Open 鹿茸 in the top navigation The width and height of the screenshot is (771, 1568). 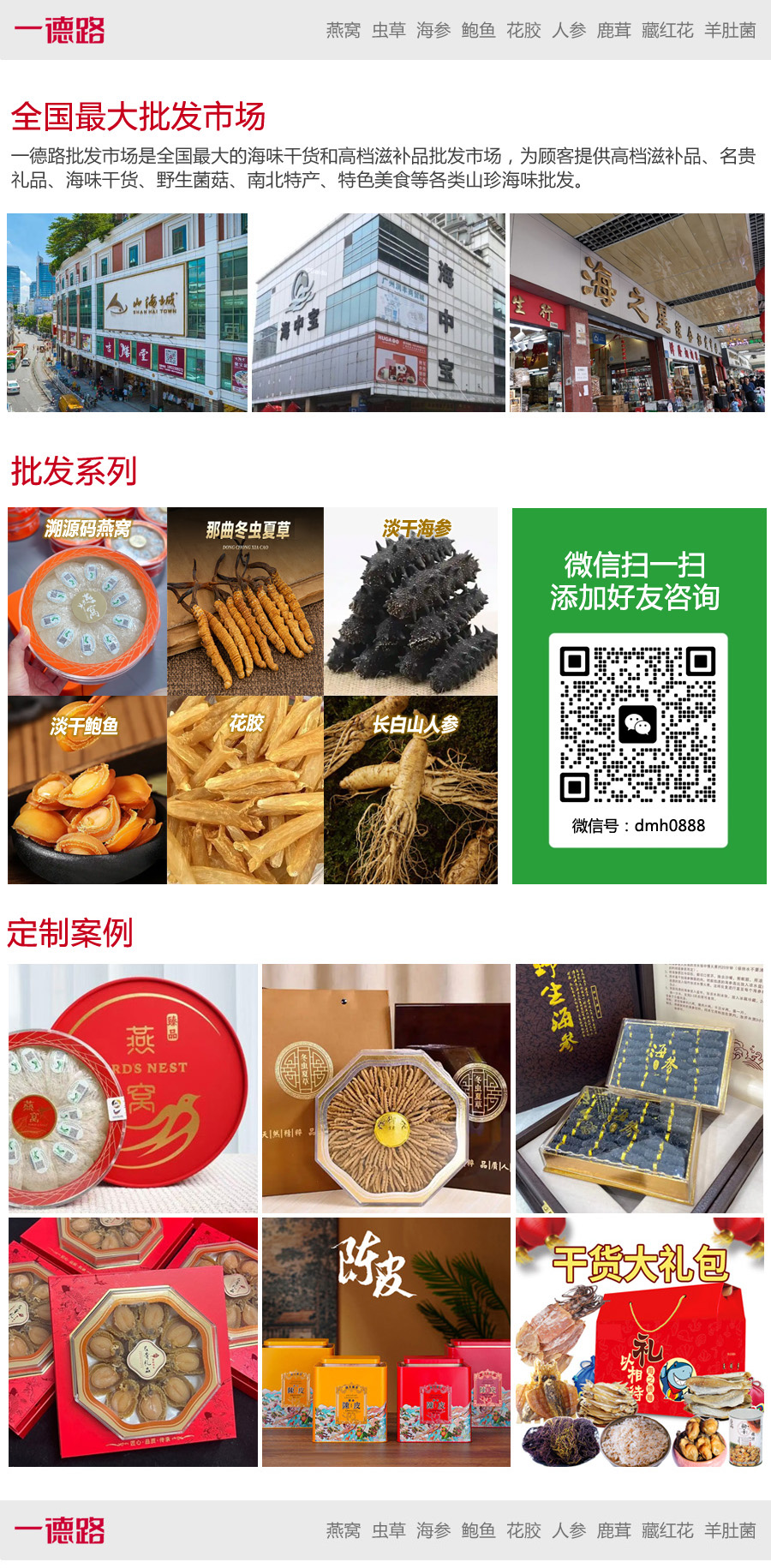pos(613,31)
